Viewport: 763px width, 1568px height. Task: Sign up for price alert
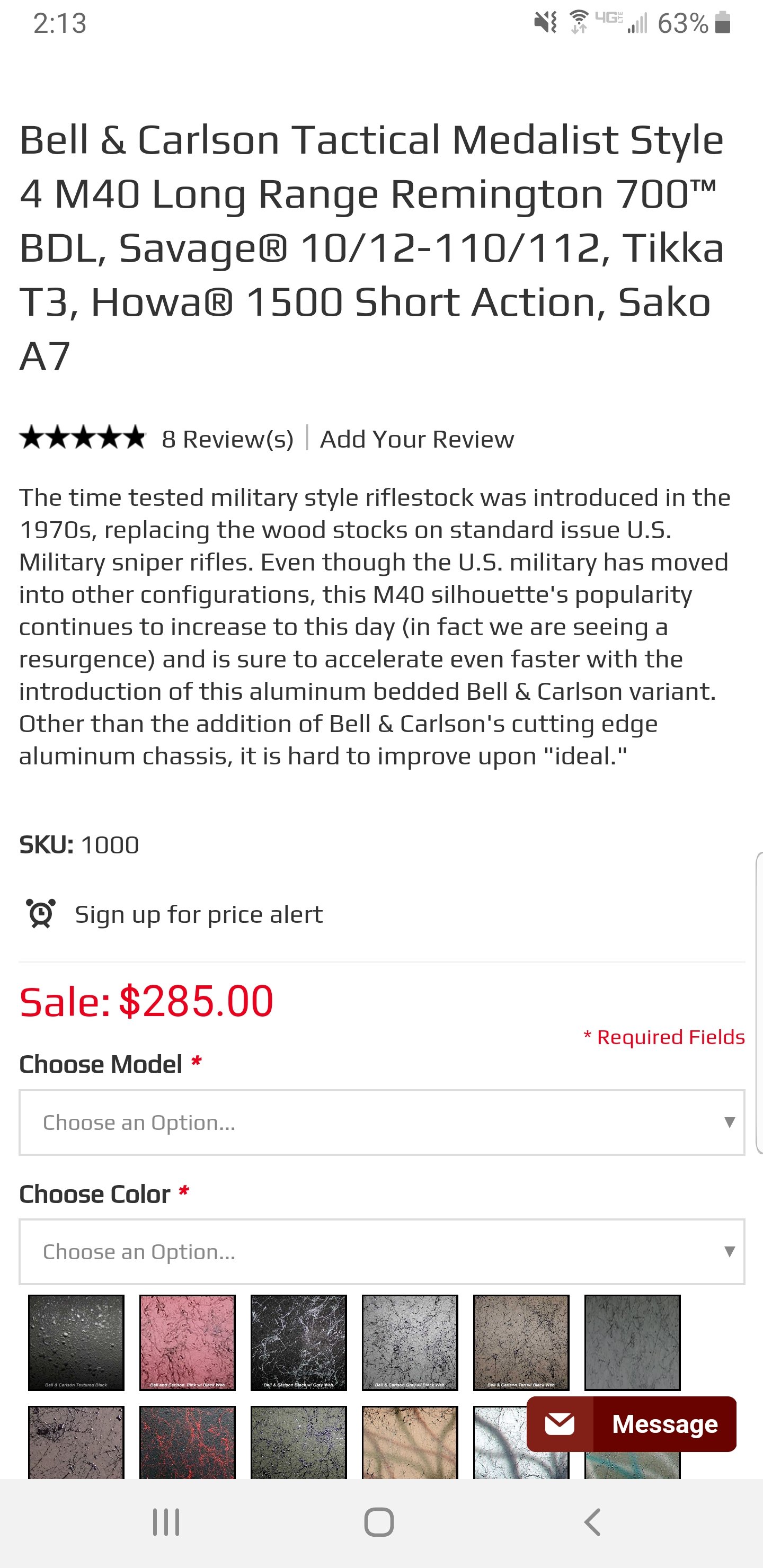(x=199, y=914)
